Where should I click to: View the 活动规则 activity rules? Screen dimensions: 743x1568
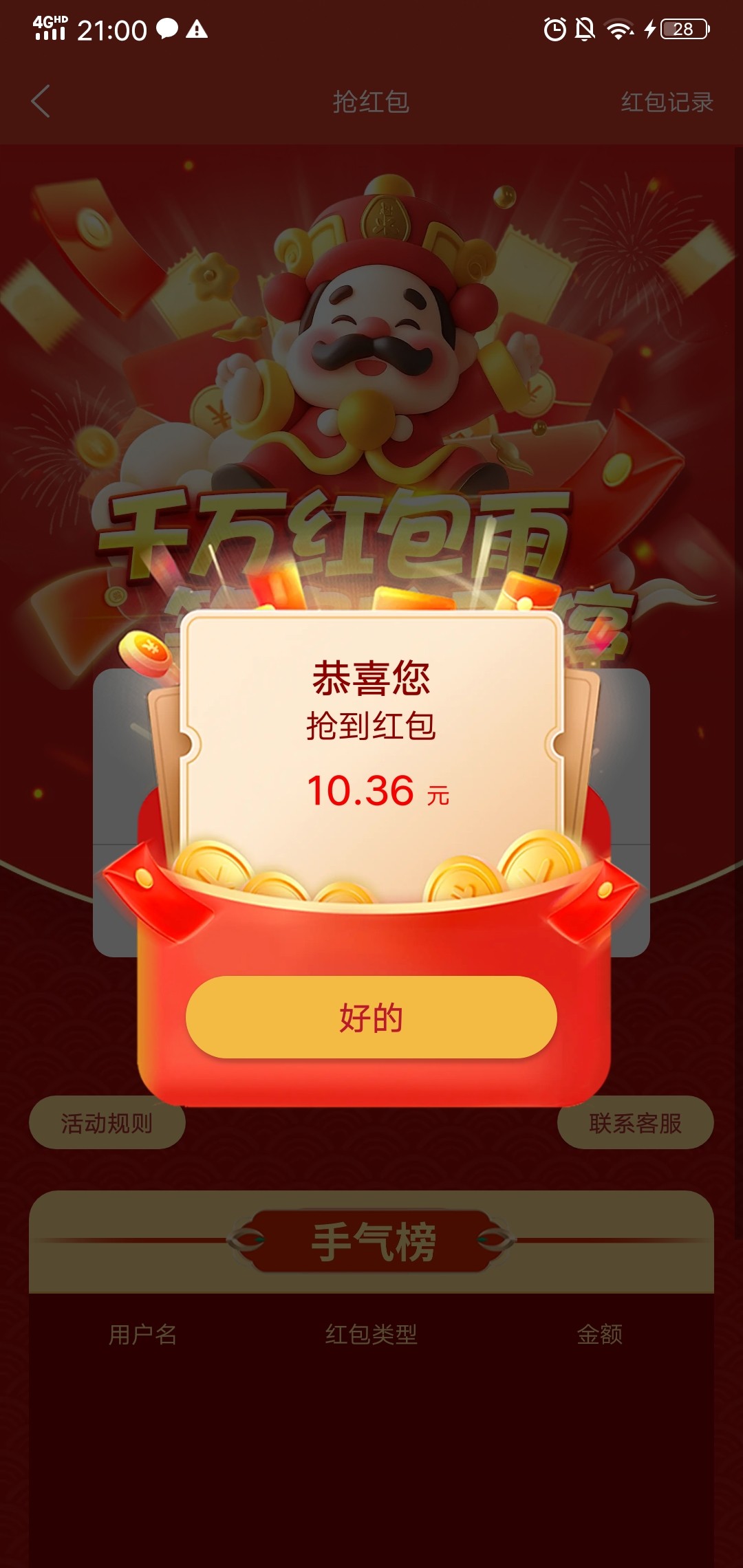tap(107, 1122)
